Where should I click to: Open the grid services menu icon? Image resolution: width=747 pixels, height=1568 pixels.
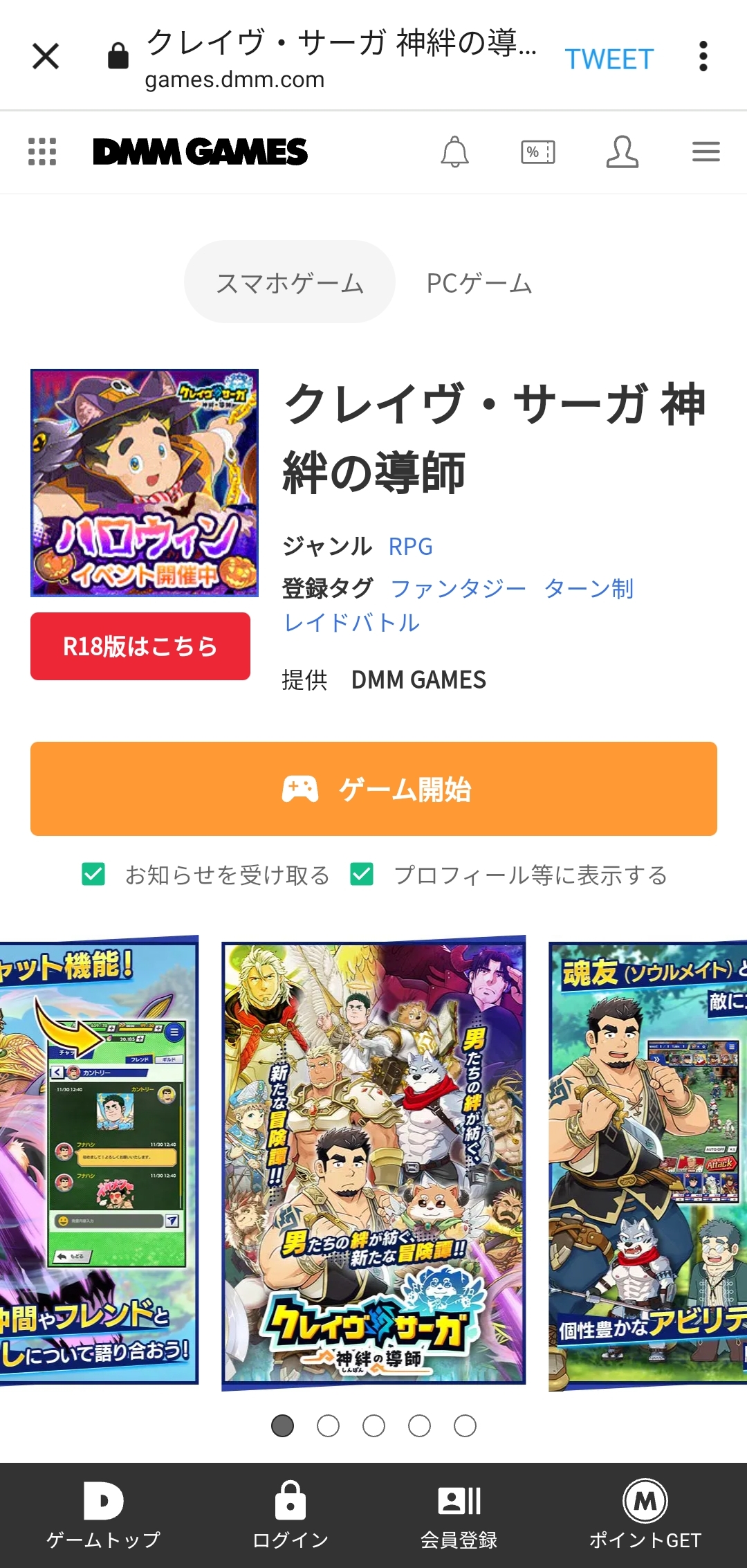[x=42, y=152]
